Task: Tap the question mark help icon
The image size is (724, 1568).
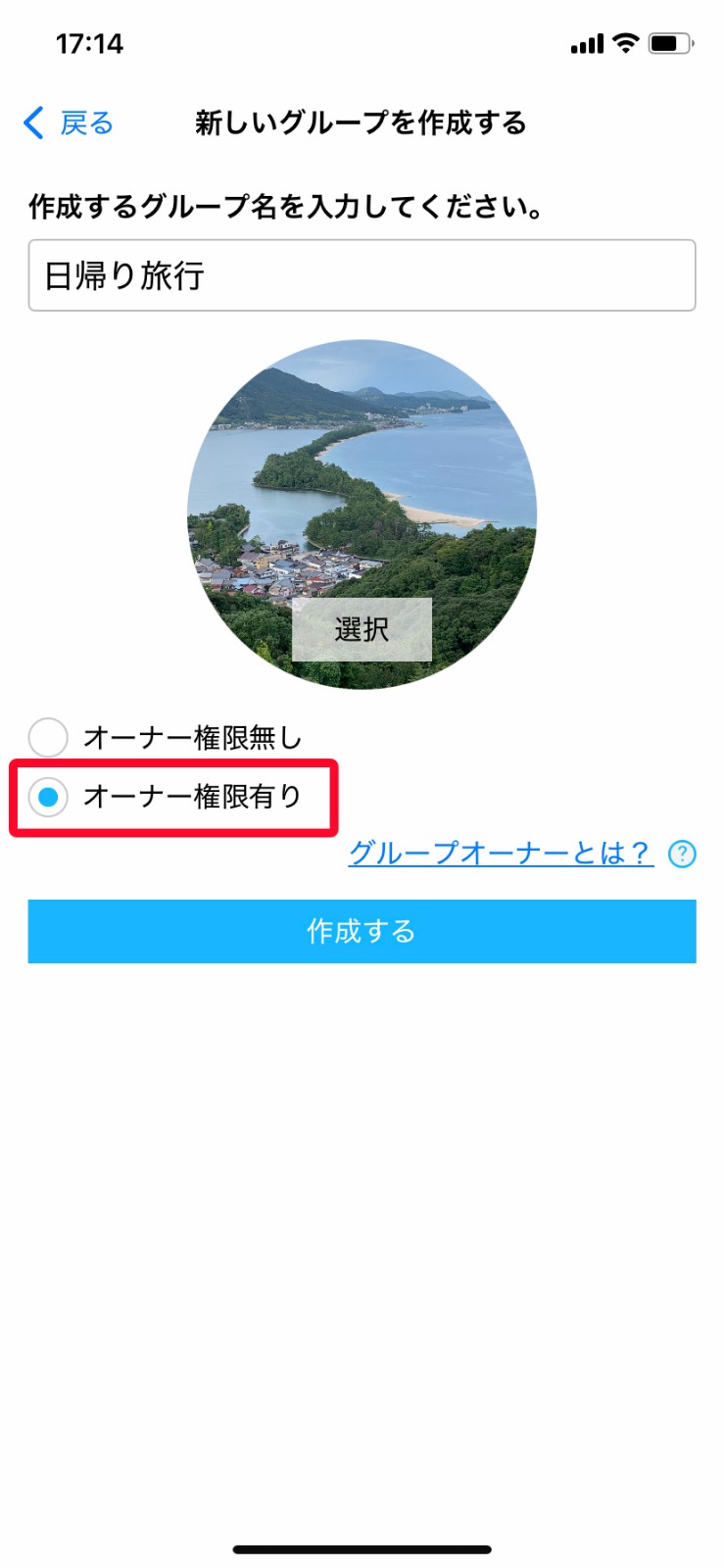Action: coord(682,854)
